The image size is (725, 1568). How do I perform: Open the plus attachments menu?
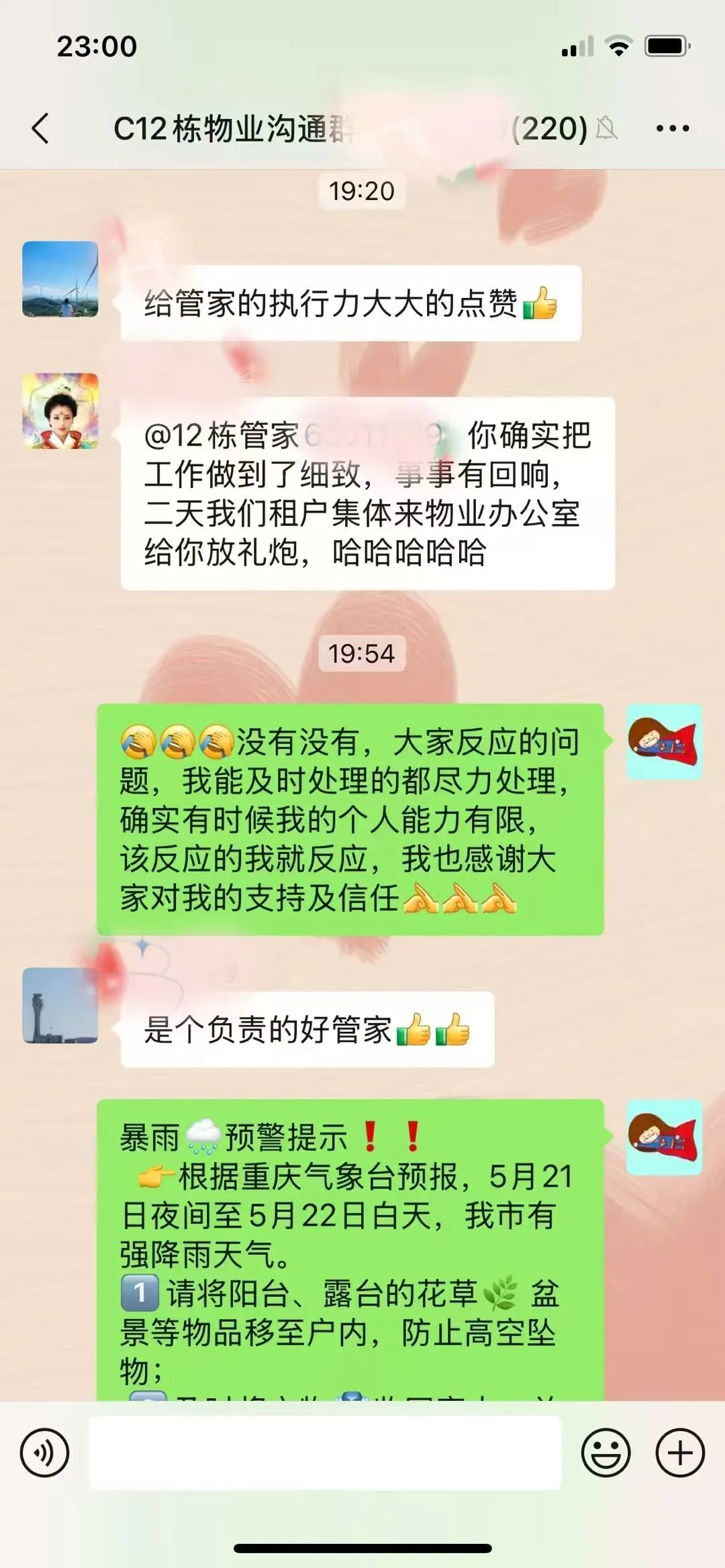tap(679, 1453)
